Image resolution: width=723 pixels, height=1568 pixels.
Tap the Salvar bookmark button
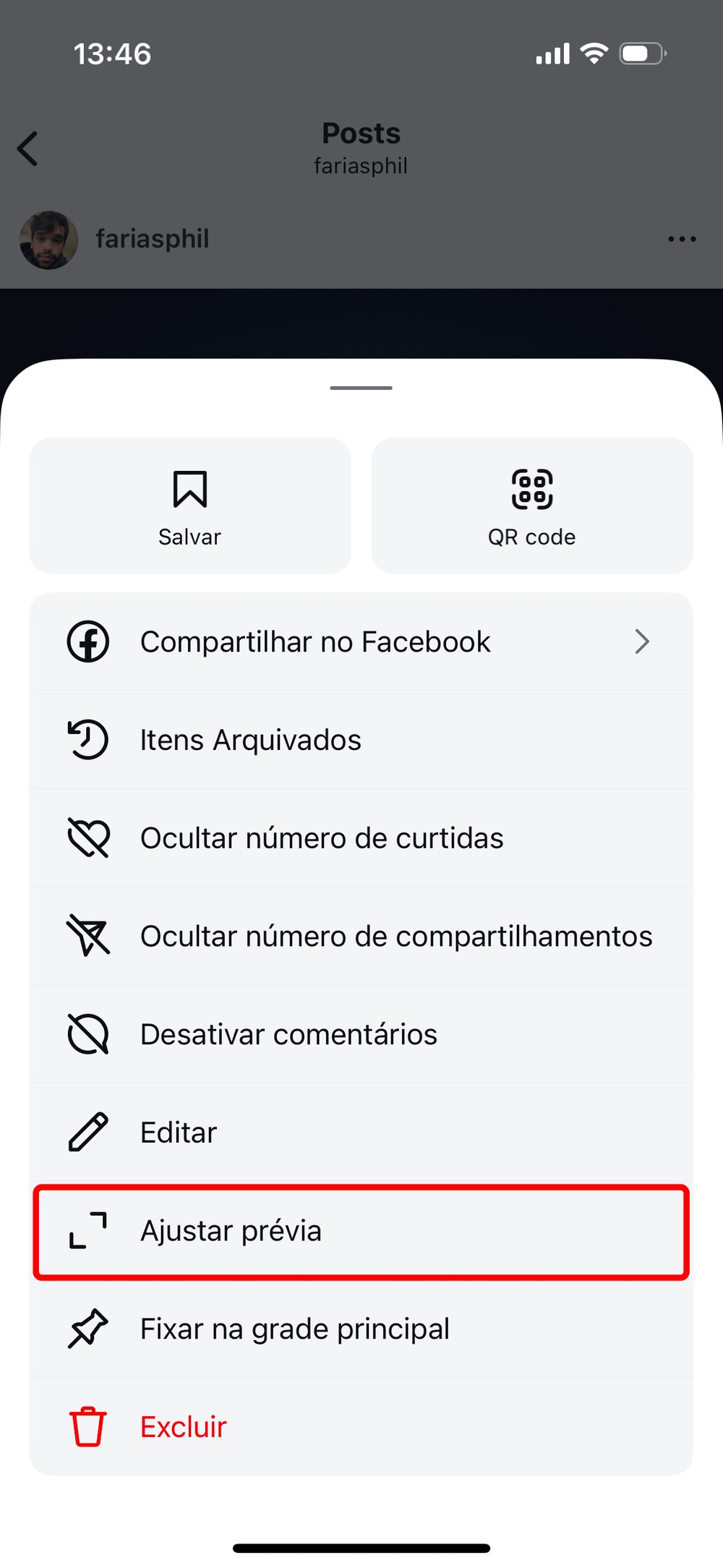(x=190, y=506)
